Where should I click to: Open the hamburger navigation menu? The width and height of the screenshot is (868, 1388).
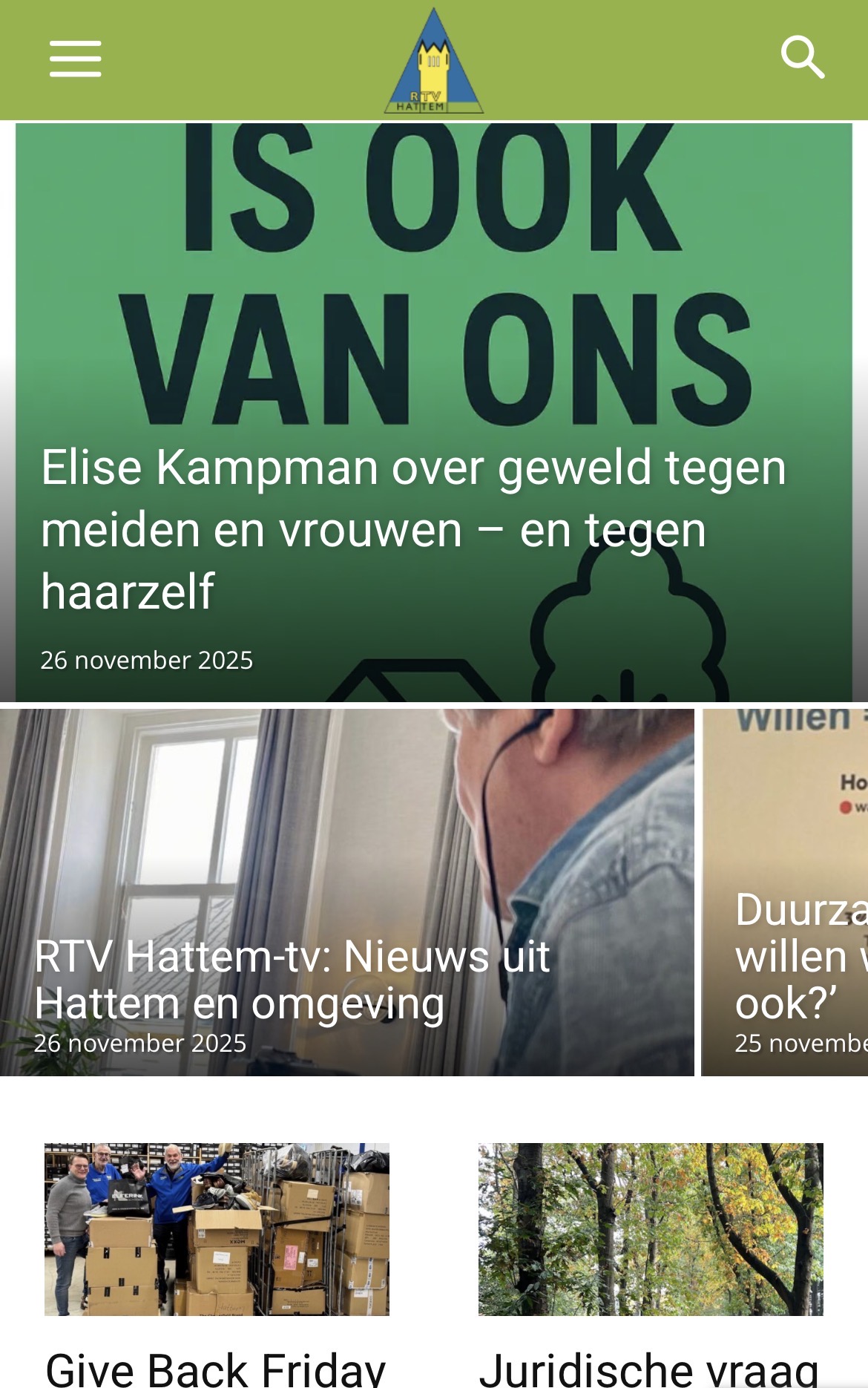coord(75,59)
